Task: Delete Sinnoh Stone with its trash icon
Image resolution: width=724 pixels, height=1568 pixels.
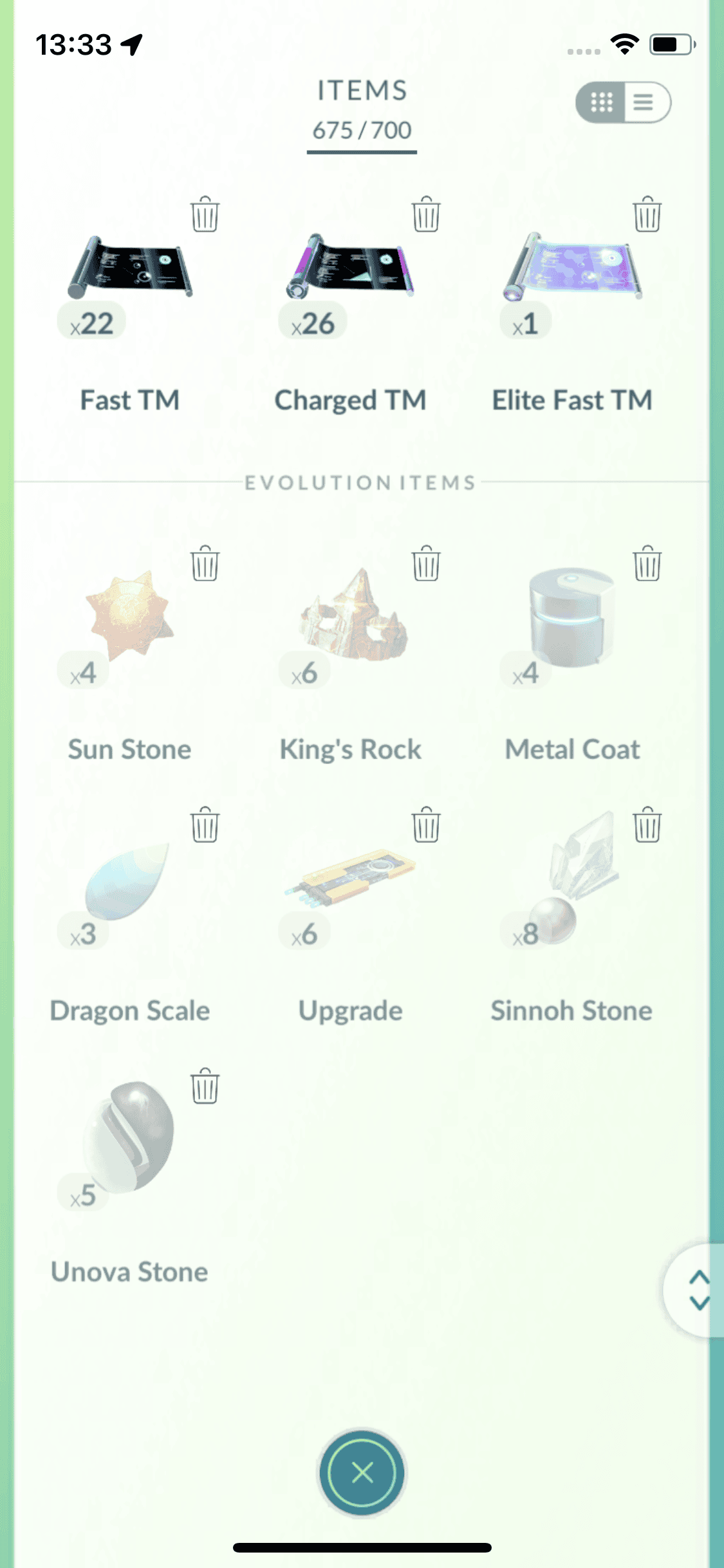Action: (x=647, y=825)
